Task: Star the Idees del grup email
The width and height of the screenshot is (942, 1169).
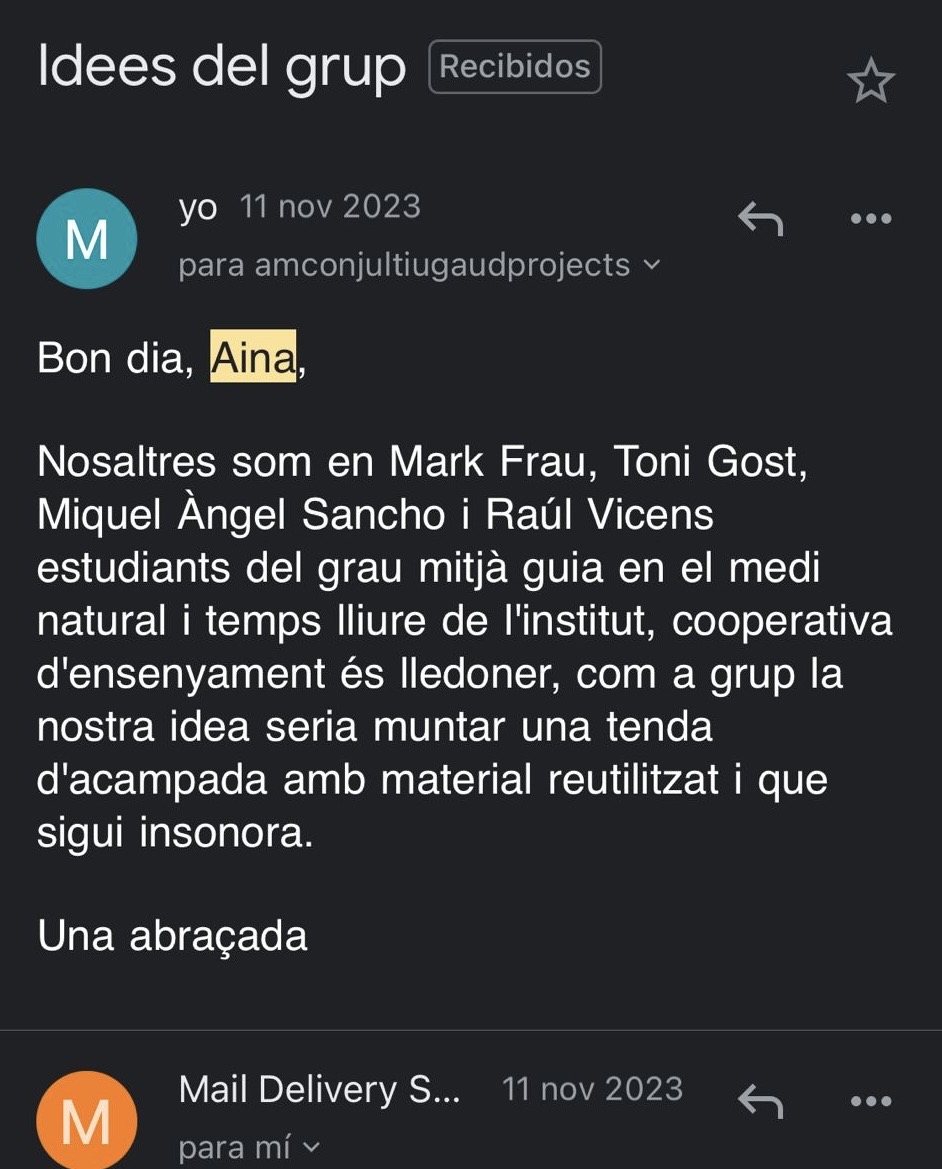Action: click(x=870, y=81)
